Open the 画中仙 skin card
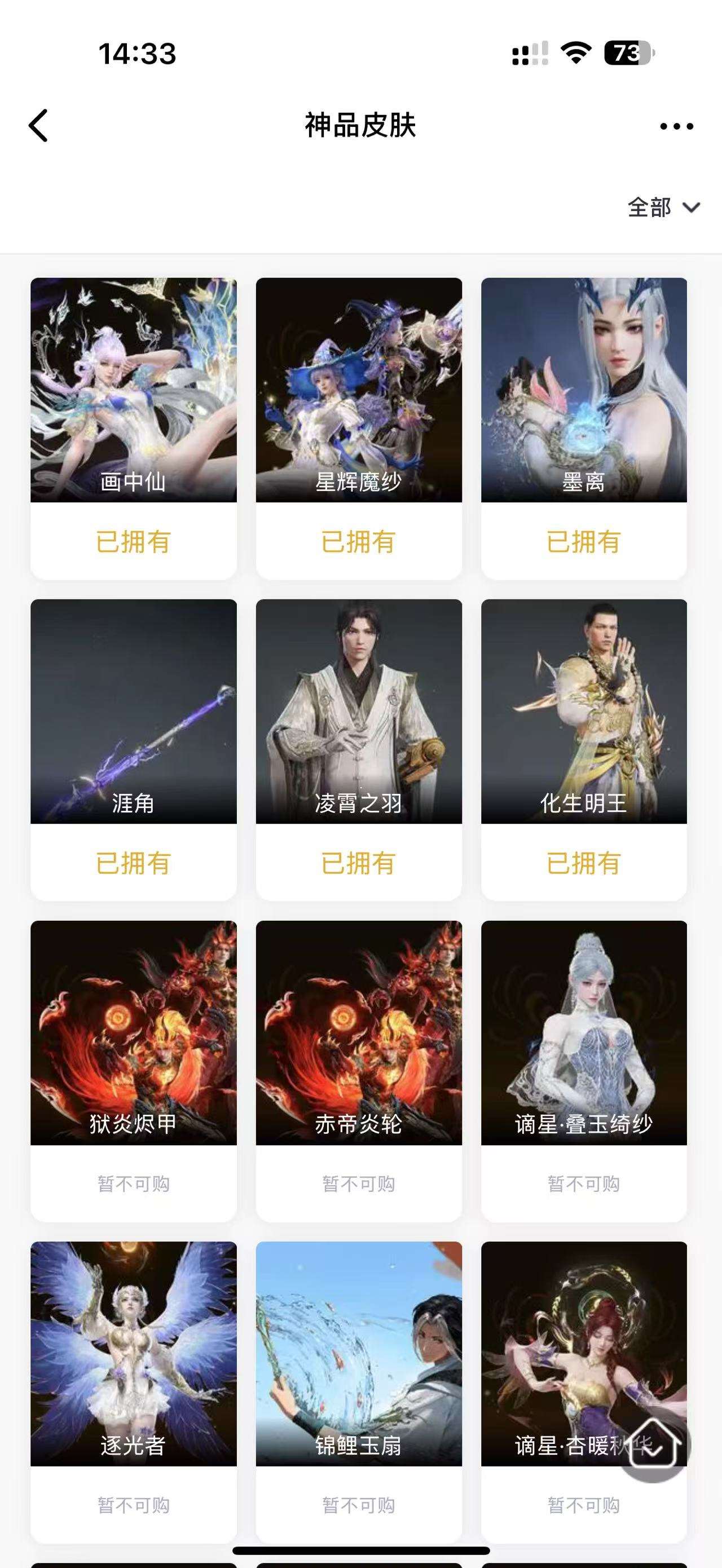The image size is (722, 1568). (133, 390)
